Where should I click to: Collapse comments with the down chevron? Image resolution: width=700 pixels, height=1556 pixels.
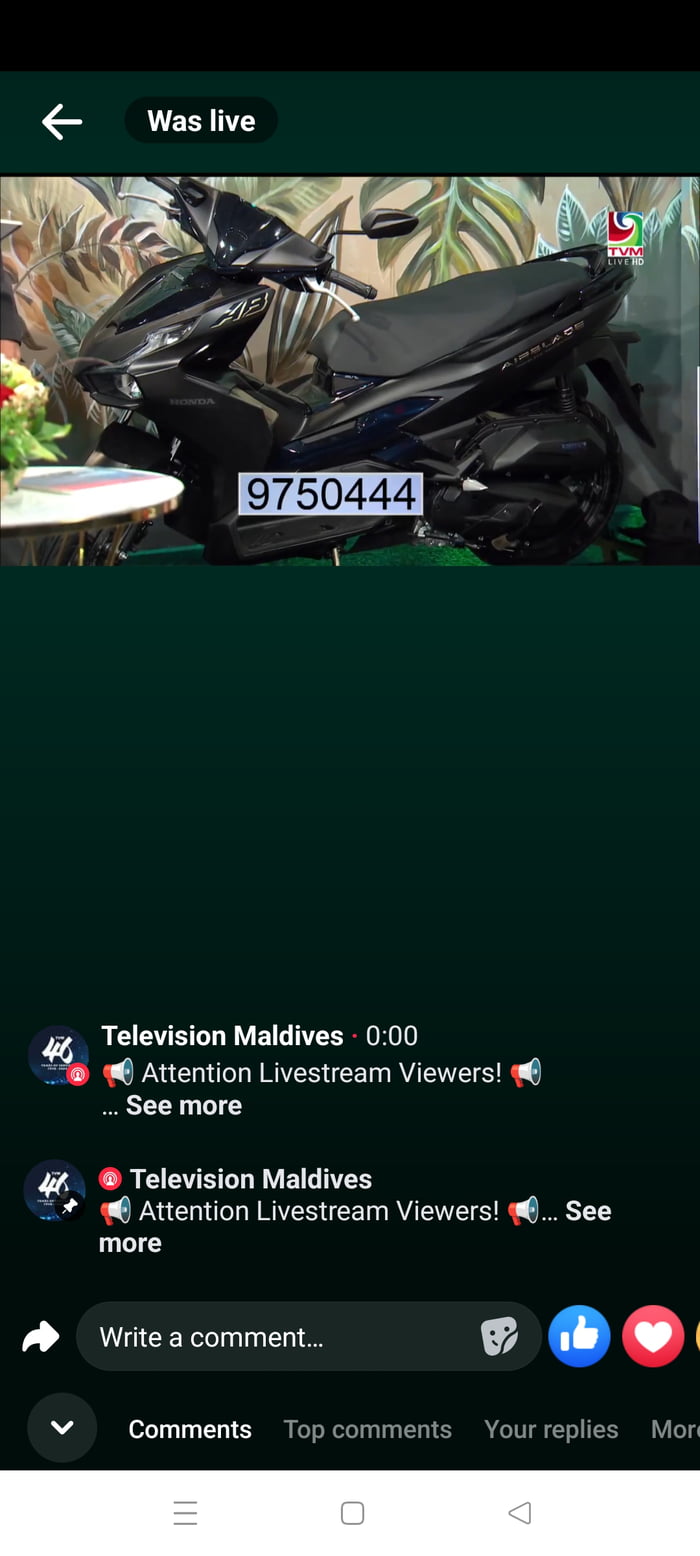click(x=62, y=1428)
